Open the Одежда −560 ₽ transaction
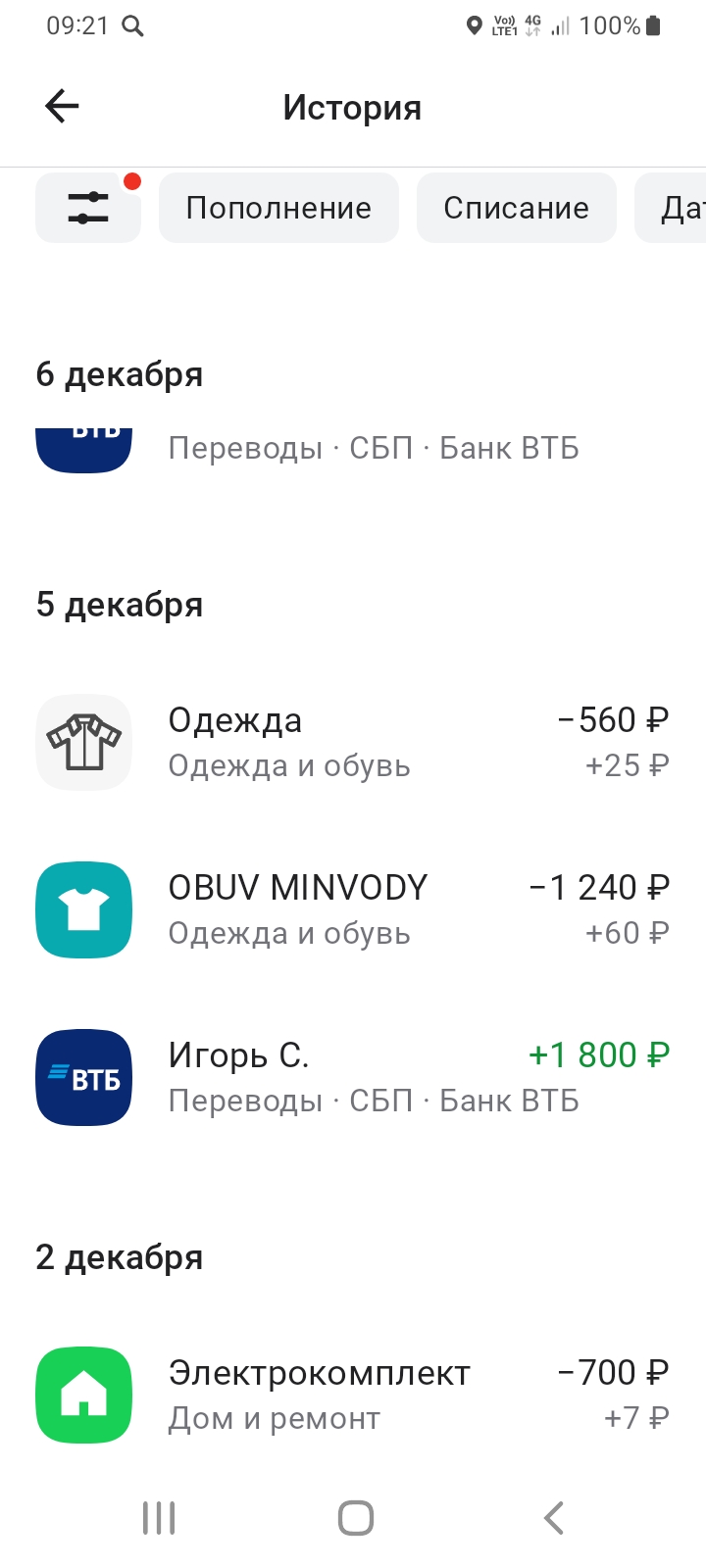The width and height of the screenshot is (706, 1568). point(353,742)
